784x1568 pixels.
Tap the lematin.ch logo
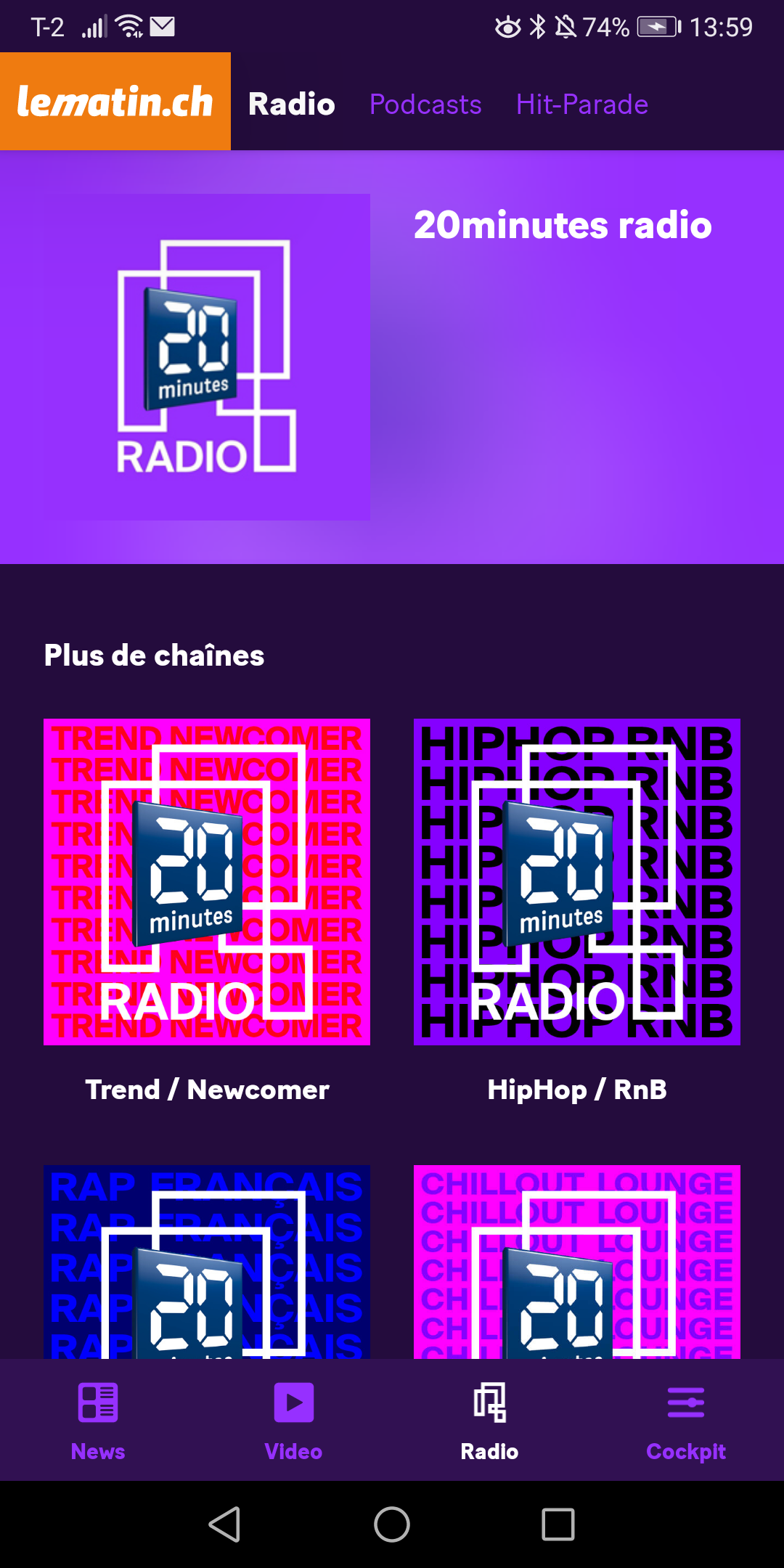tap(115, 102)
